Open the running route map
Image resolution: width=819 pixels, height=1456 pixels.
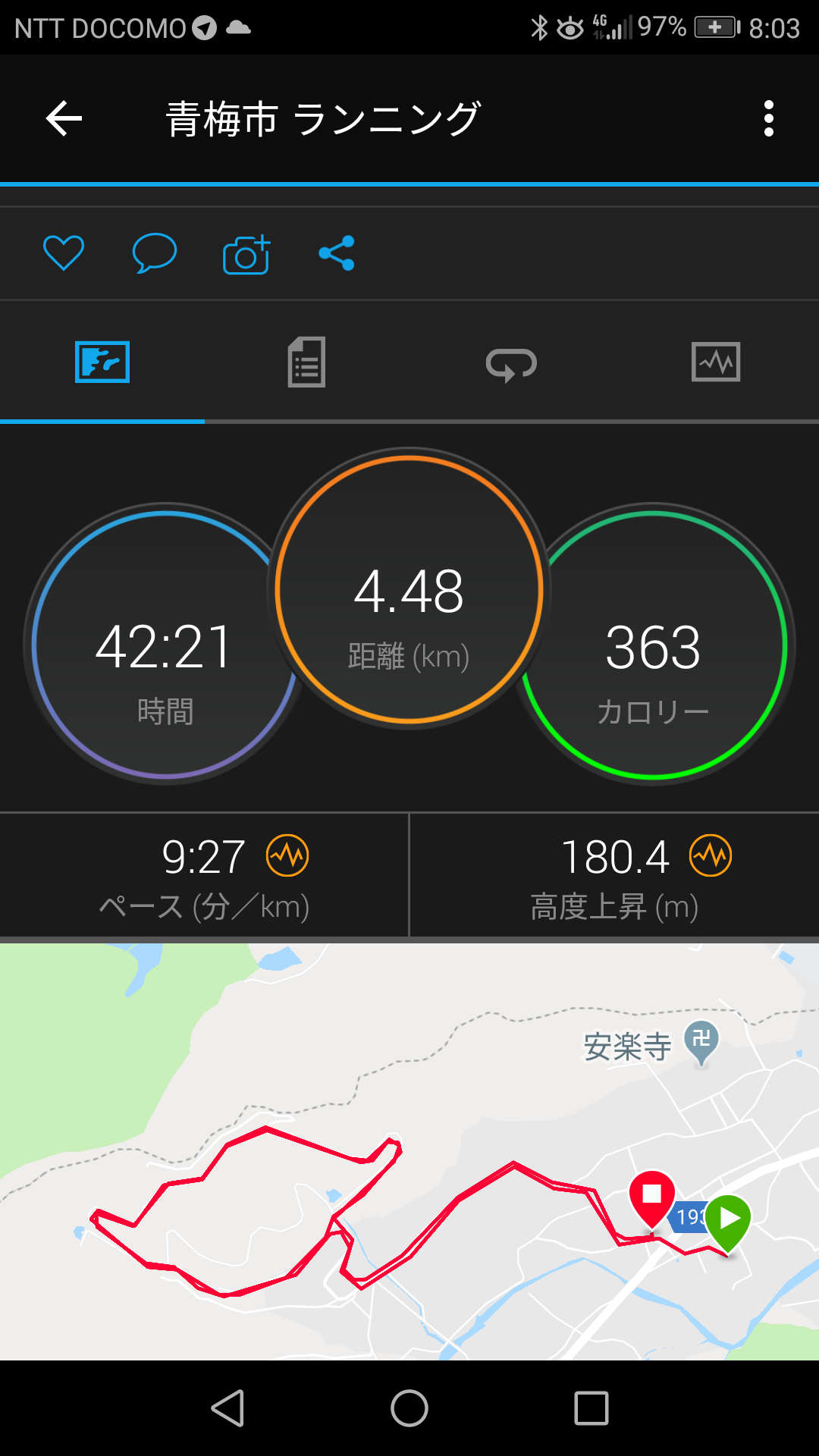(x=409, y=1151)
